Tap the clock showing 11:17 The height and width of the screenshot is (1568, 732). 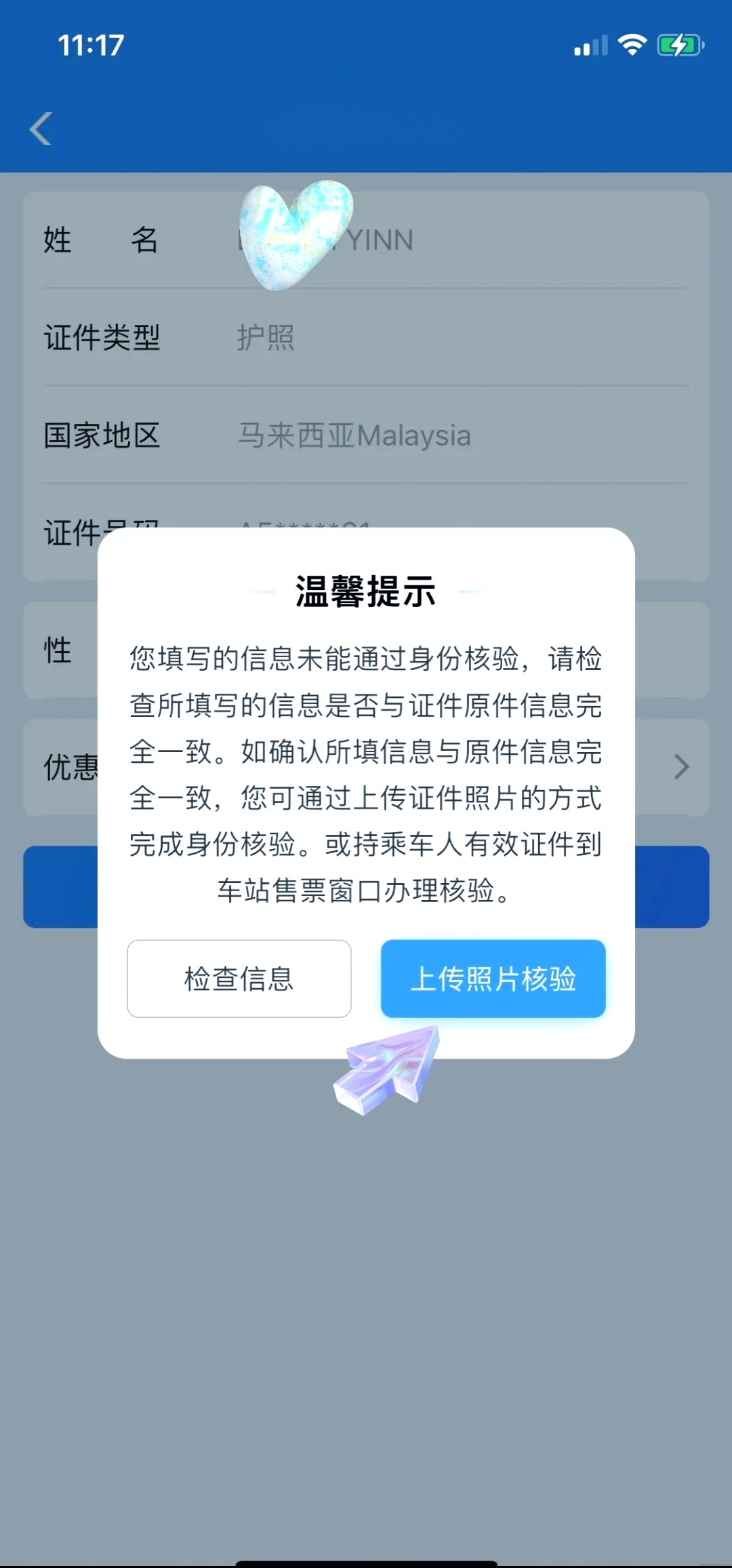pos(88,46)
